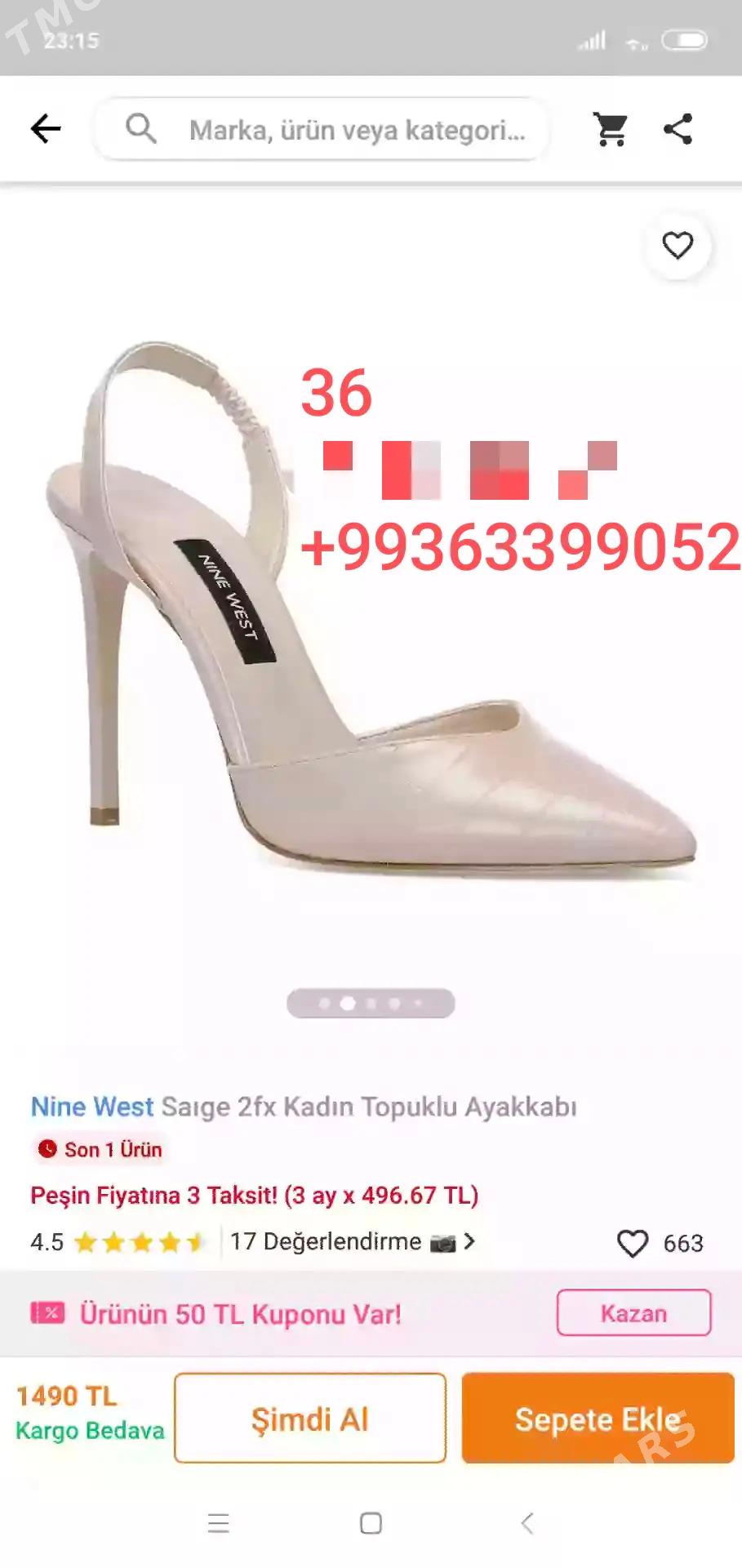Go back using the top arrow
Screen dimensions: 742x1568
[x=46, y=129]
